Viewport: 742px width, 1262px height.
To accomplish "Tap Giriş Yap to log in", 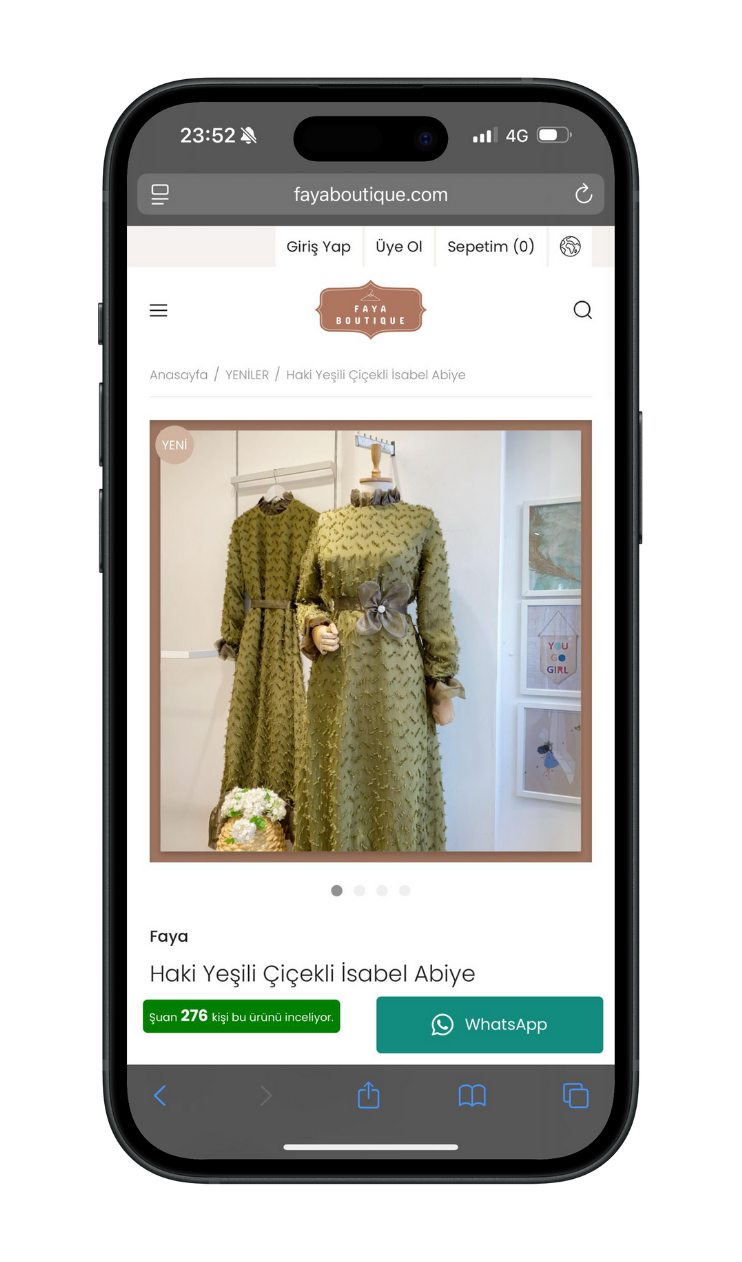I will point(318,247).
